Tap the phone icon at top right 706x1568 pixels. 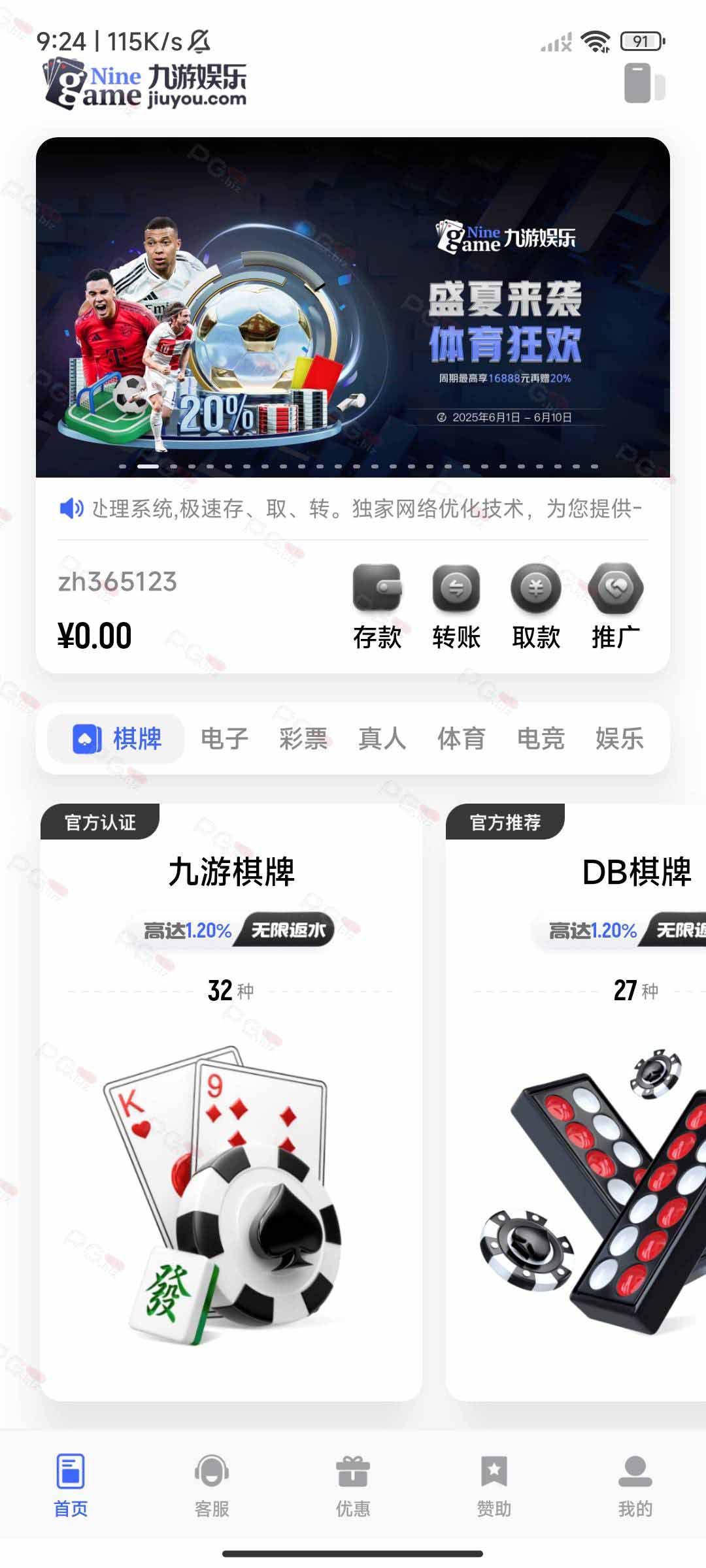(x=645, y=83)
